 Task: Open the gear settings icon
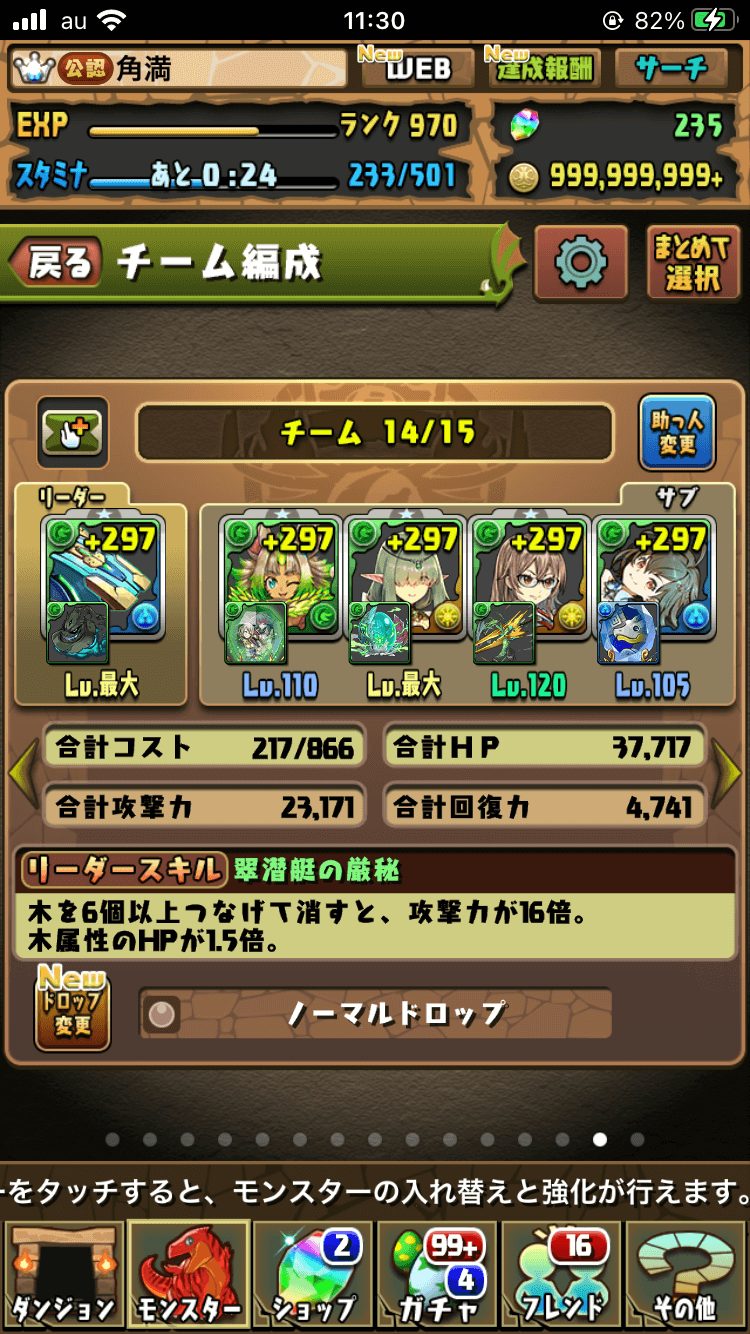pyautogui.click(x=581, y=263)
